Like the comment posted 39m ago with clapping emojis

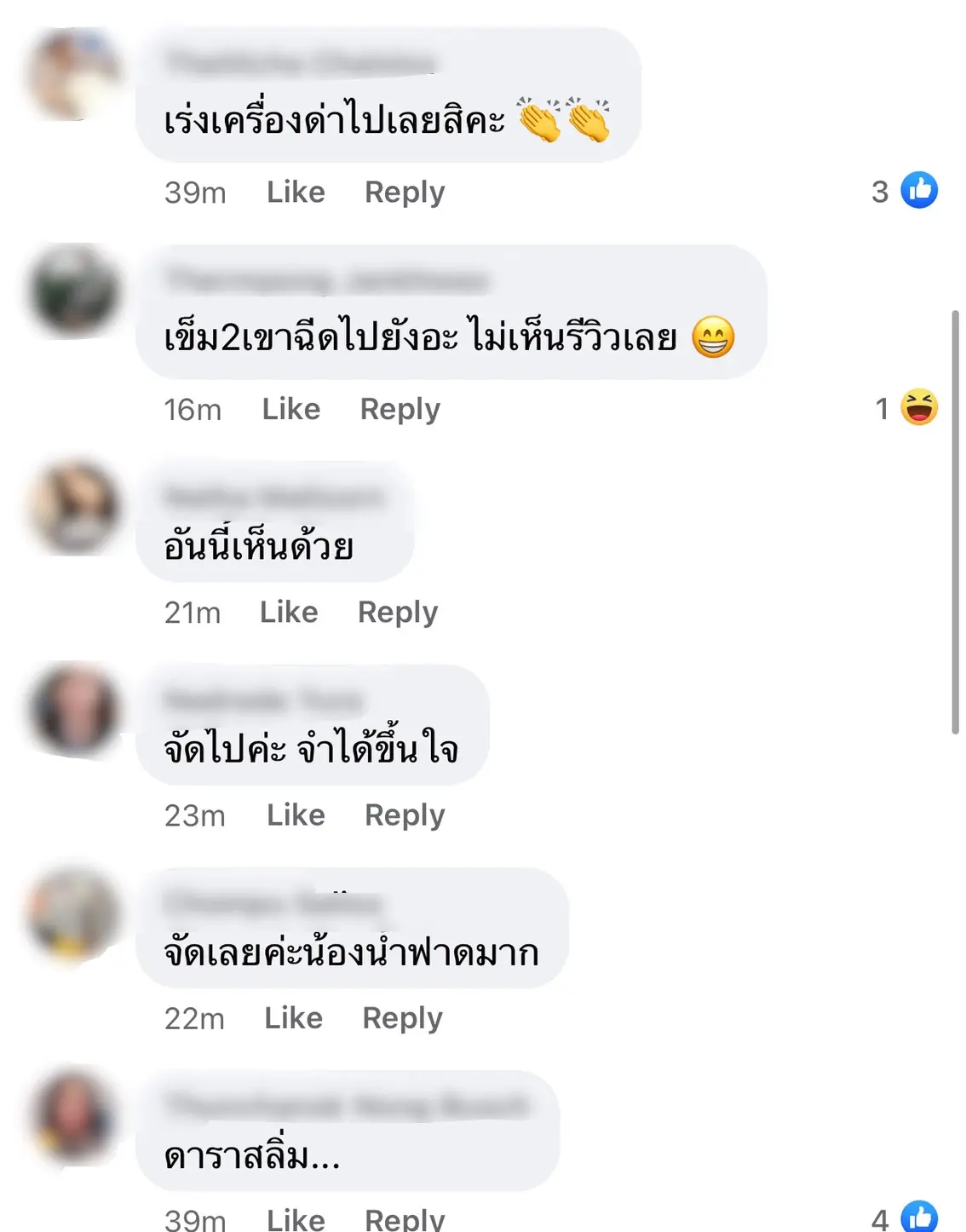pos(296,193)
